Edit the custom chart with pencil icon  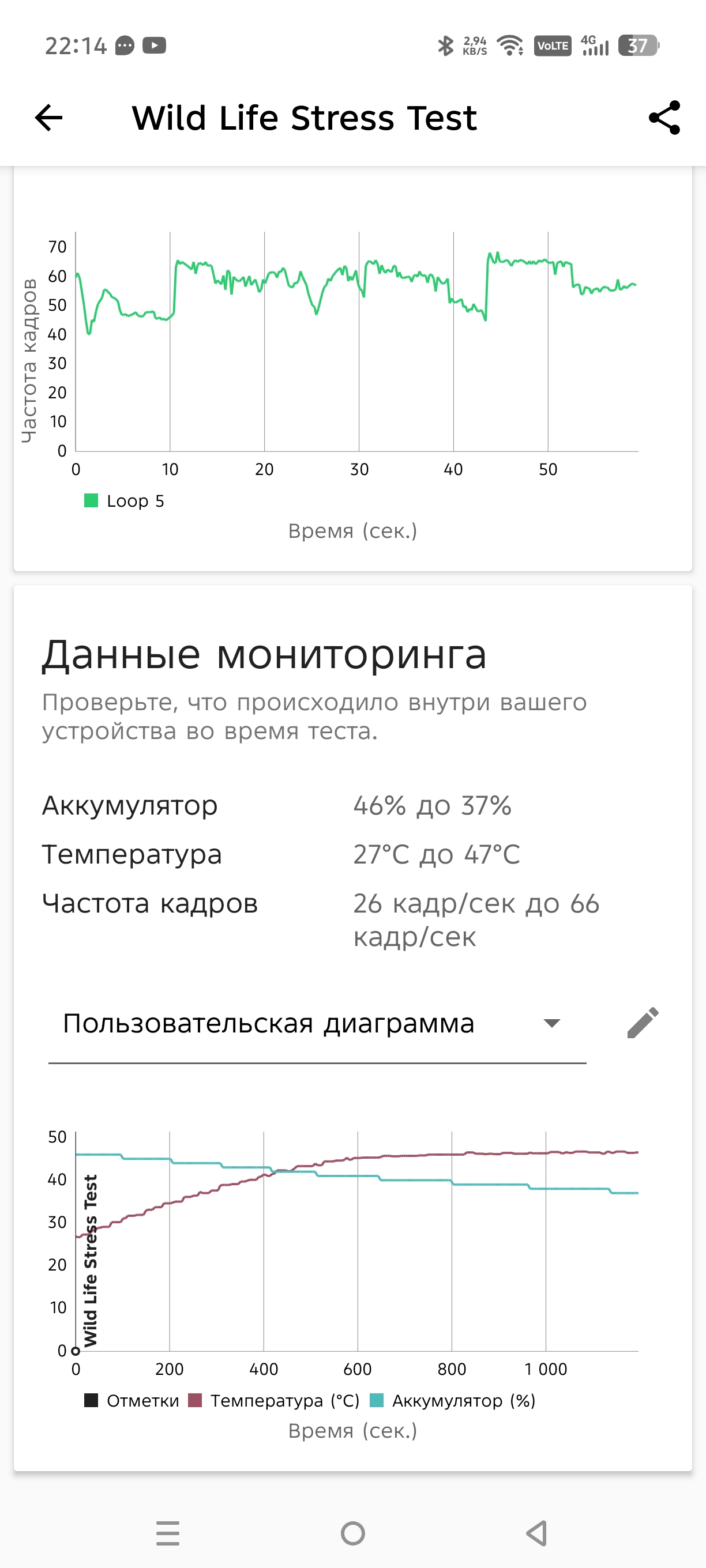tap(643, 1023)
